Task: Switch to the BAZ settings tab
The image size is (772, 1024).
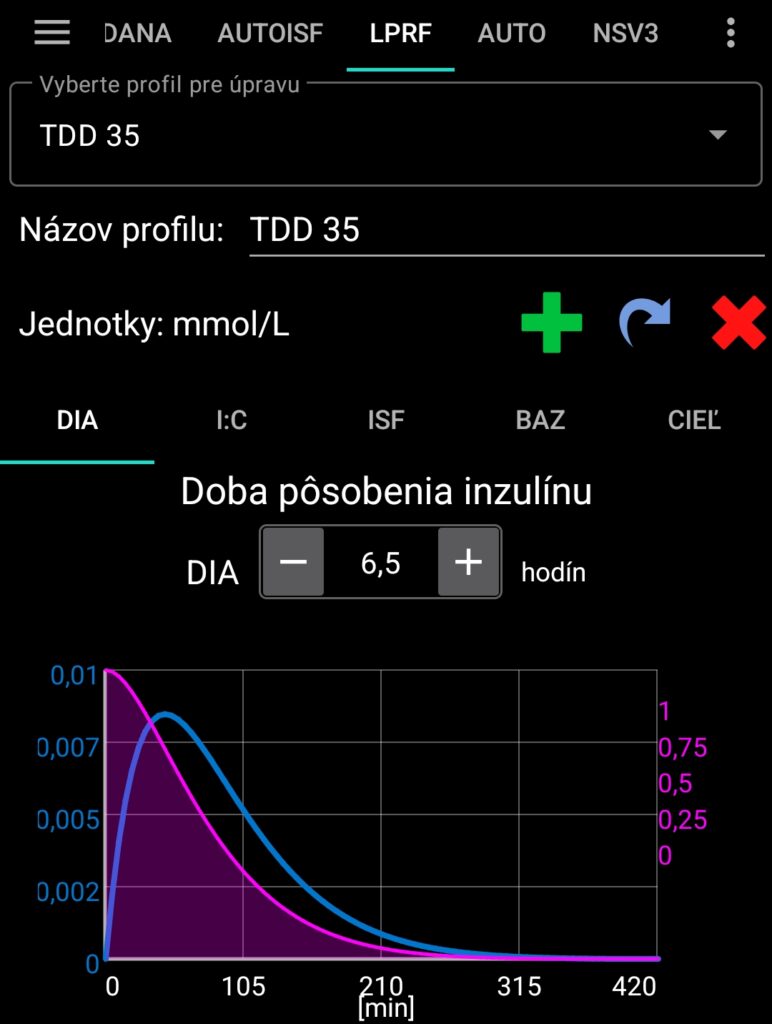Action: tap(540, 420)
